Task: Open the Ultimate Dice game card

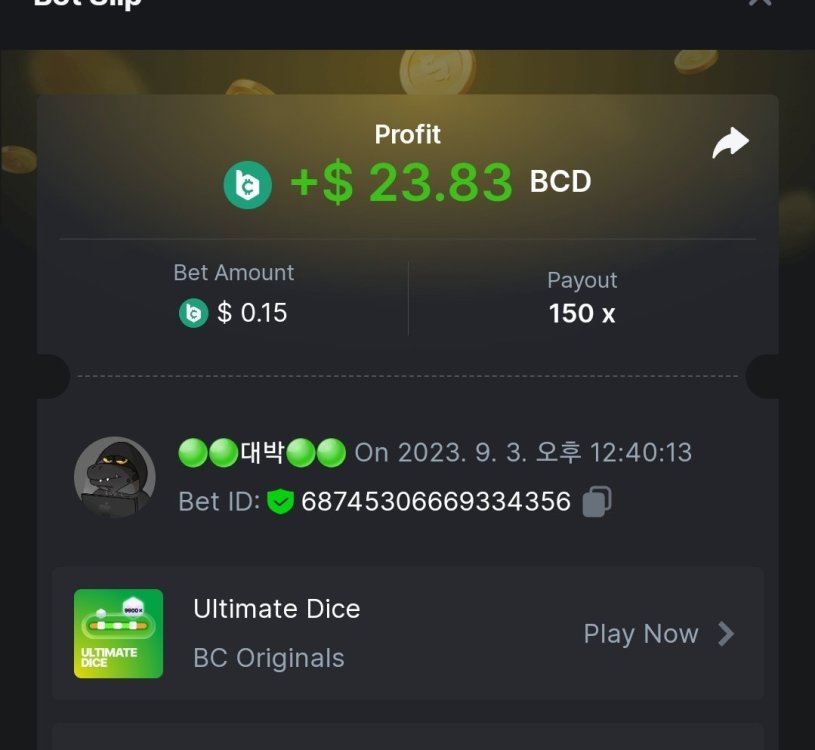Action: click(x=407, y=633)
